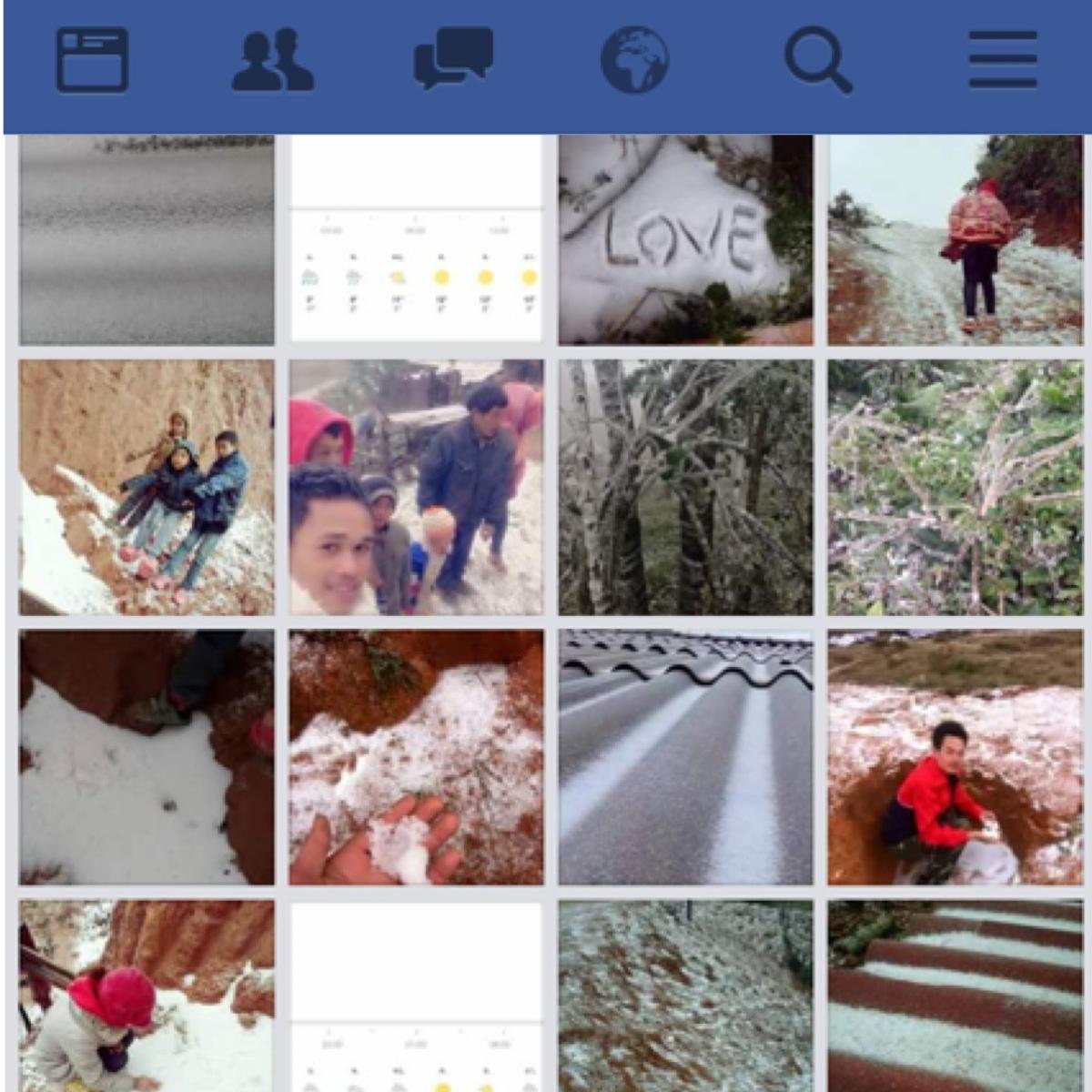Open the news feed icon

[92, 61]
